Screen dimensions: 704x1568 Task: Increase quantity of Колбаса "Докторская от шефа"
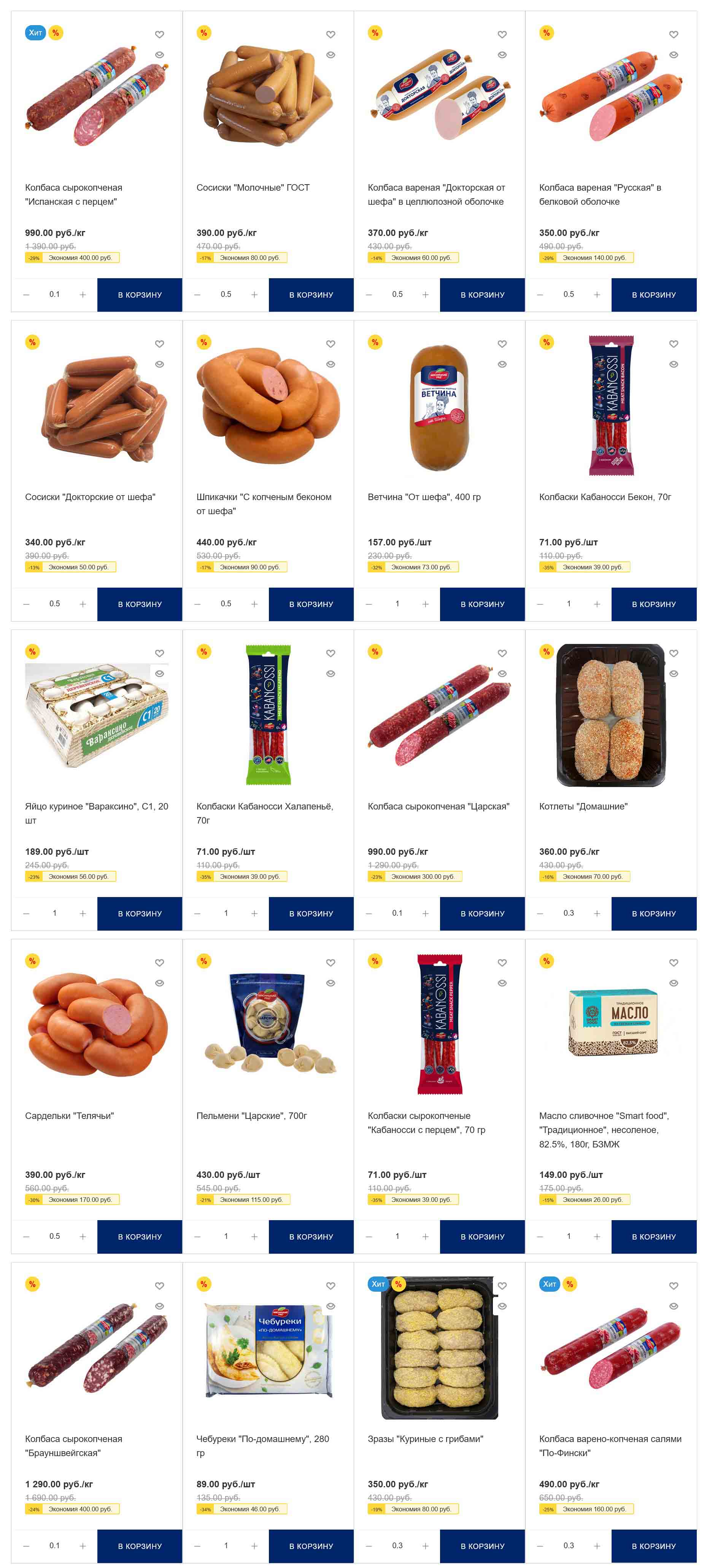pos(425,295)
